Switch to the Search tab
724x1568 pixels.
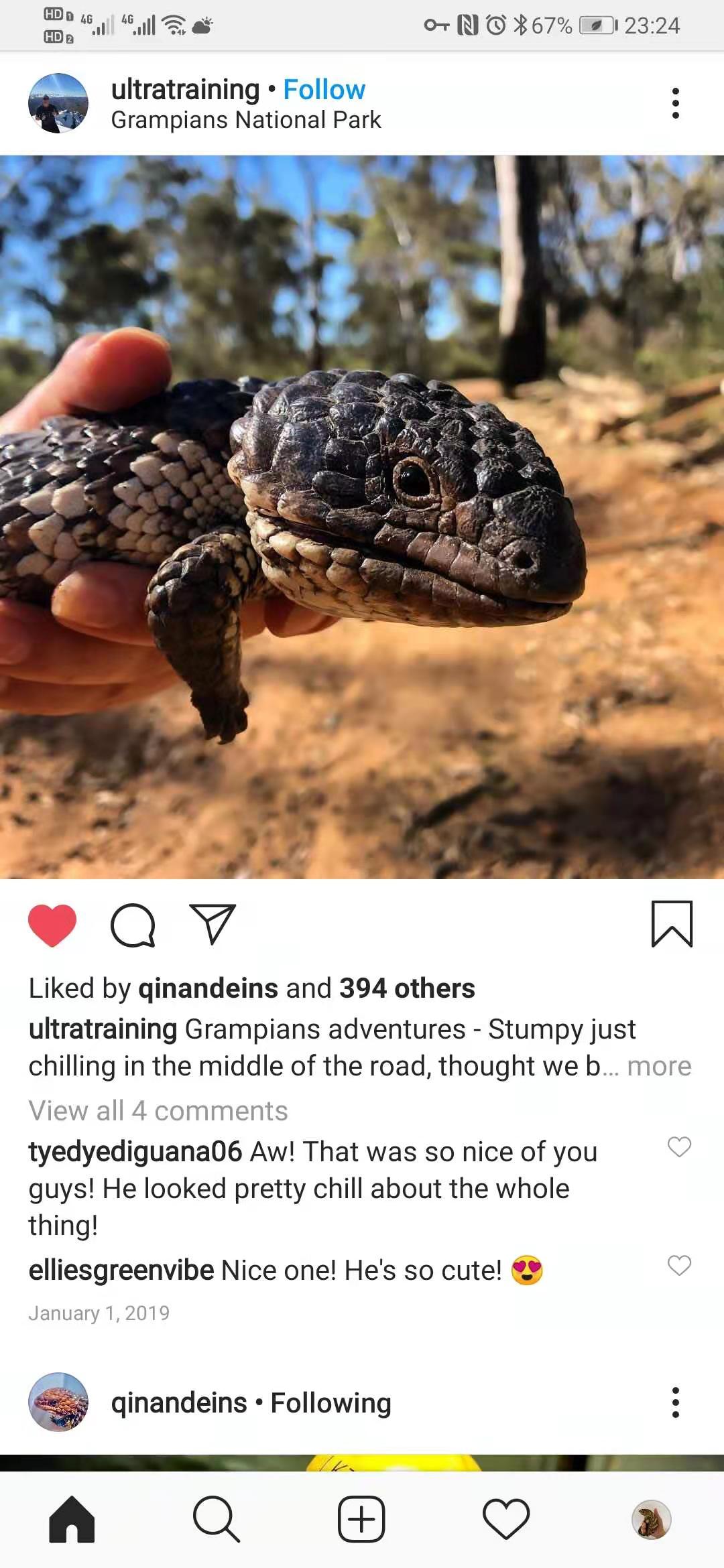216,1519
